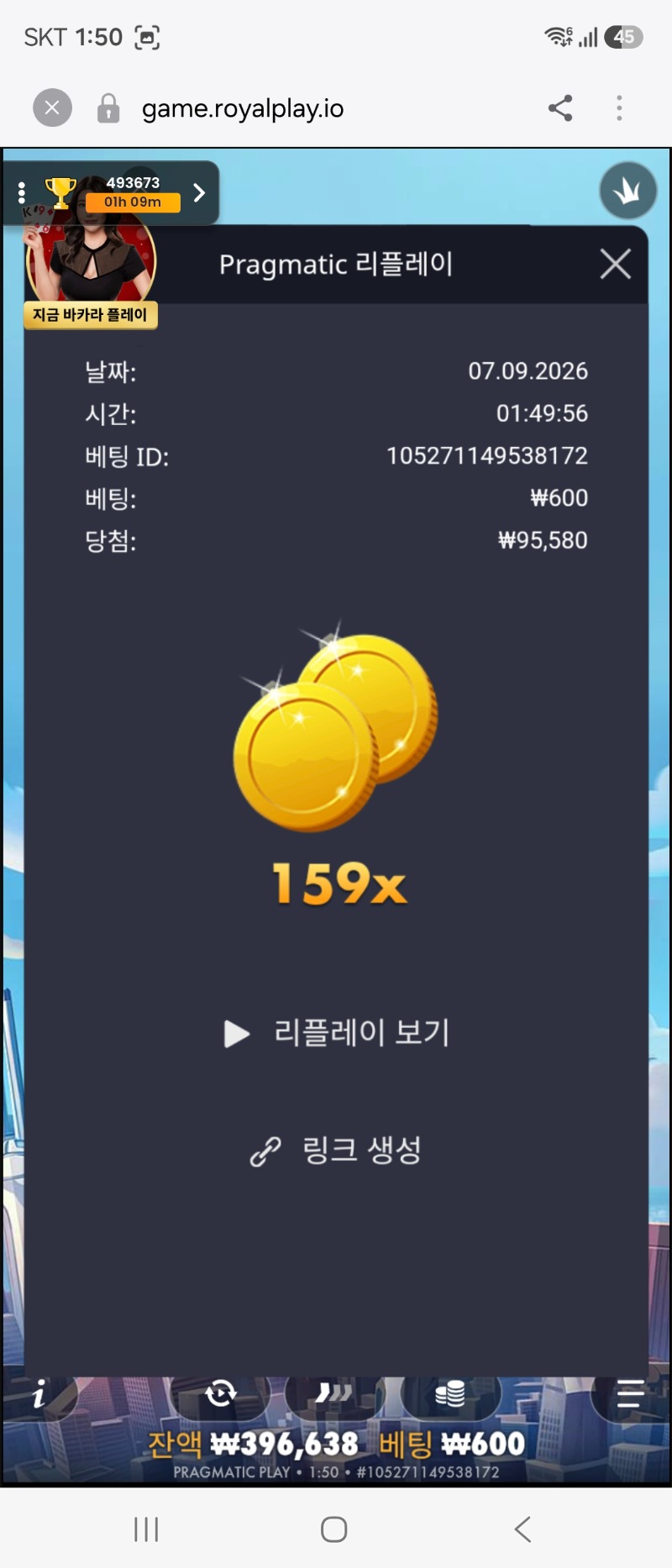Play 지금 바카라 플레이 banner

click(x=91, y=315)
